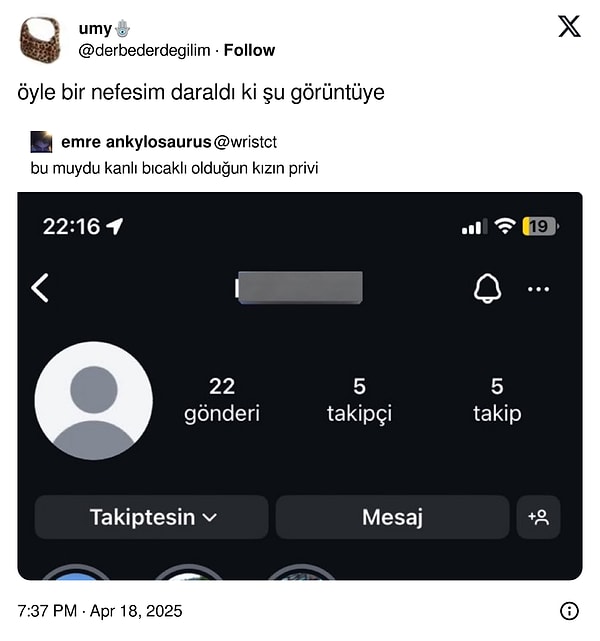
Task: View the attached screenshot image in the quoted post
Action: pyautogui.click(x=300, y=385)
